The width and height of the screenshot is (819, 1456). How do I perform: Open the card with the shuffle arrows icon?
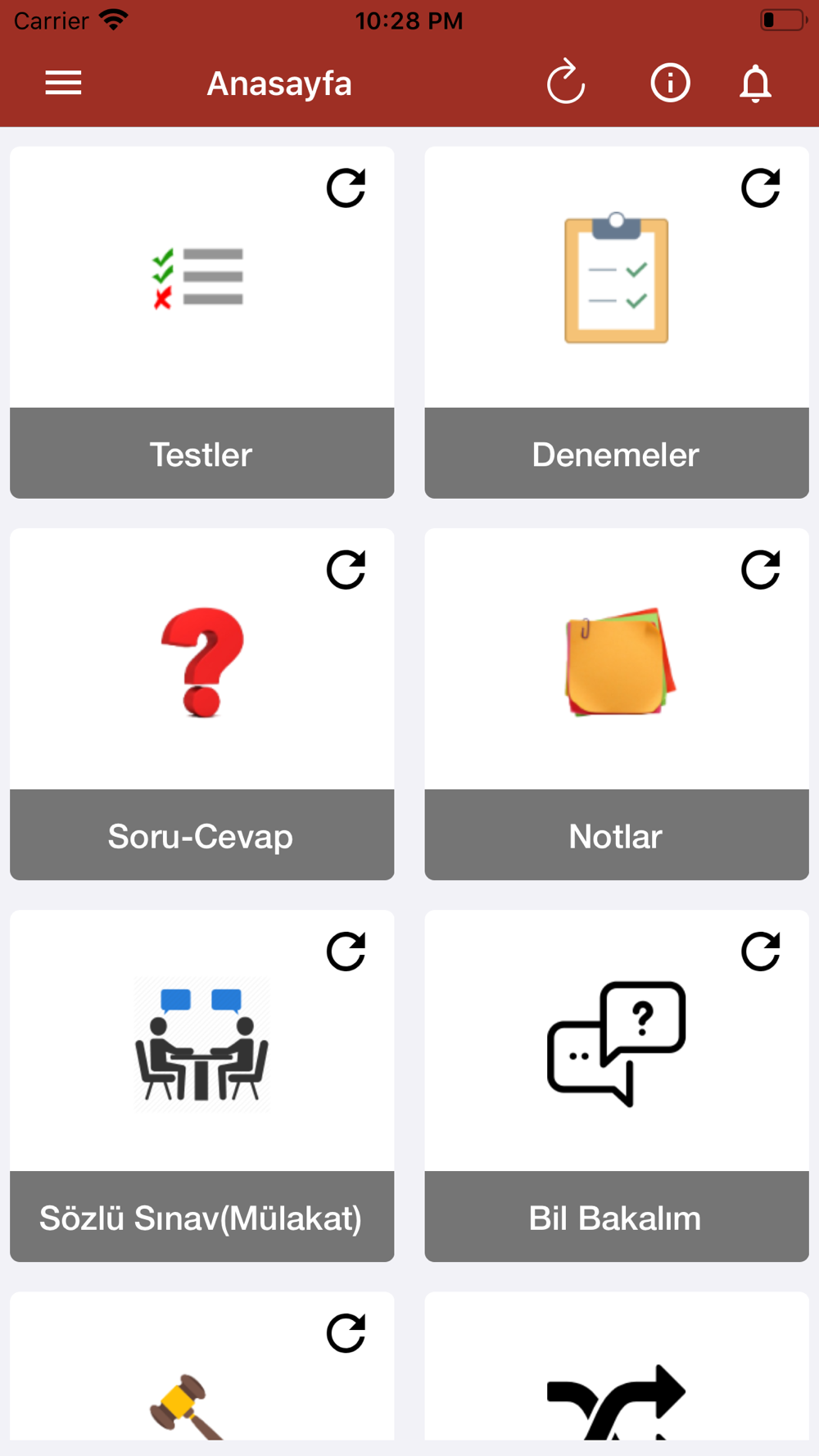tap(617, 1366)
